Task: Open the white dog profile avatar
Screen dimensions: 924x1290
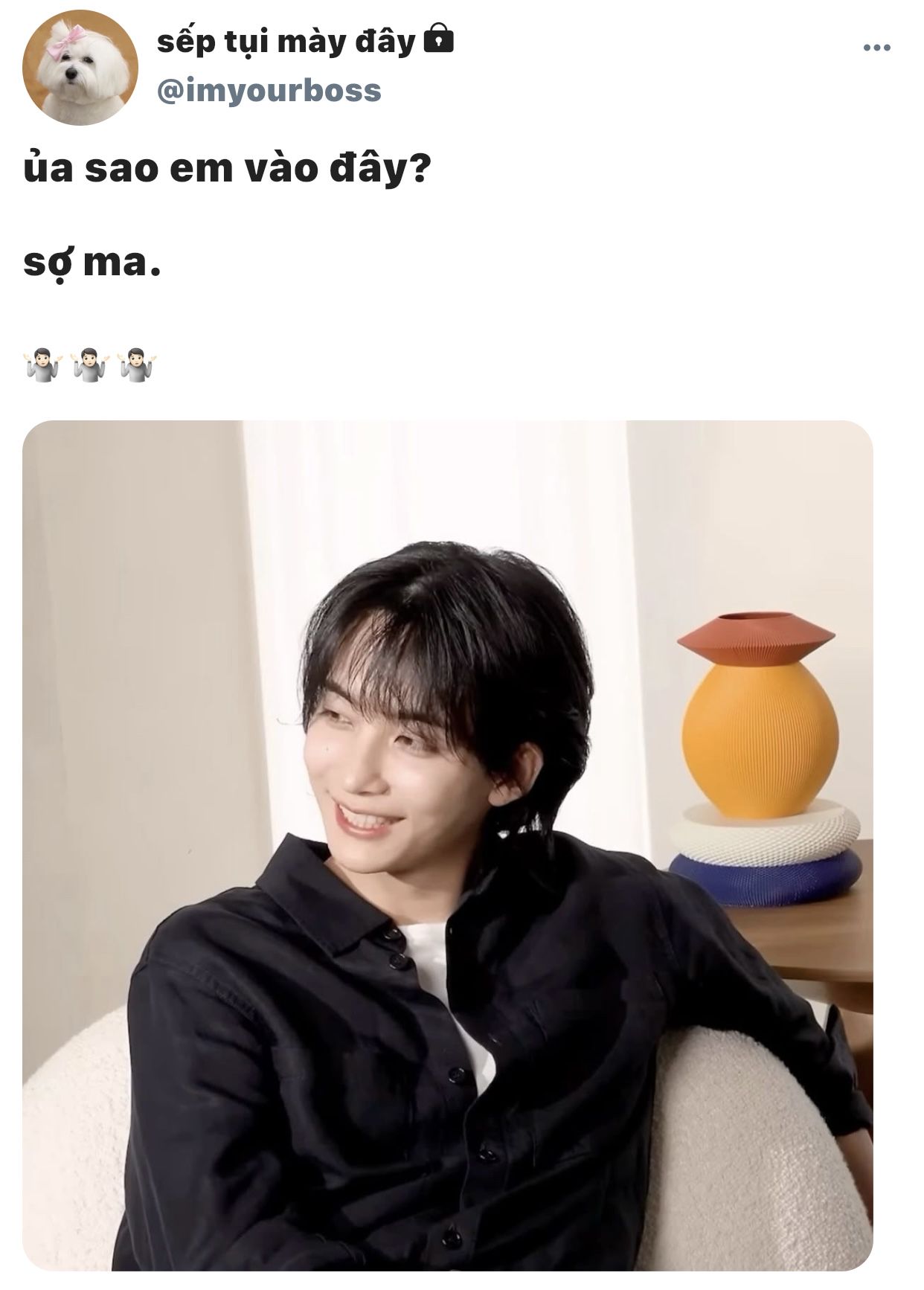Action: 80,68
